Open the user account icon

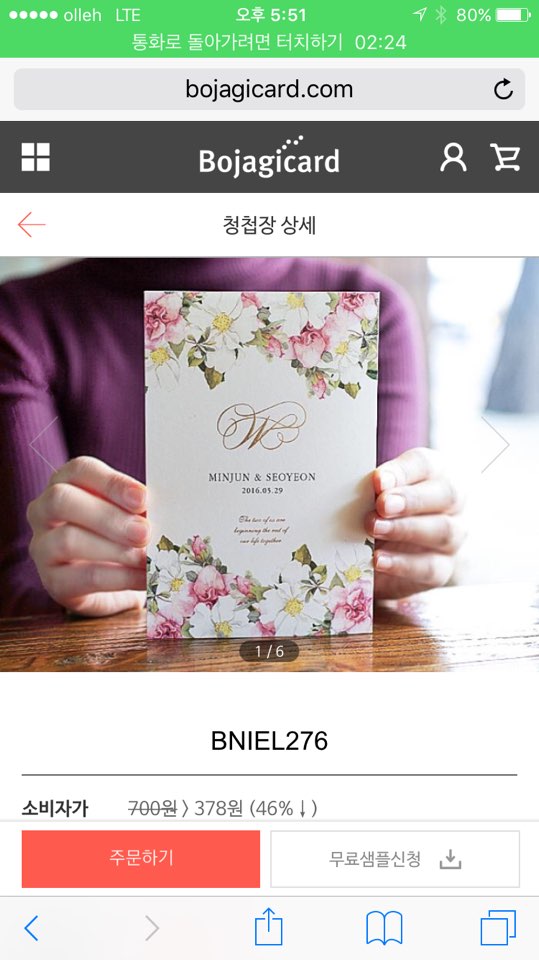coord(453,157)
